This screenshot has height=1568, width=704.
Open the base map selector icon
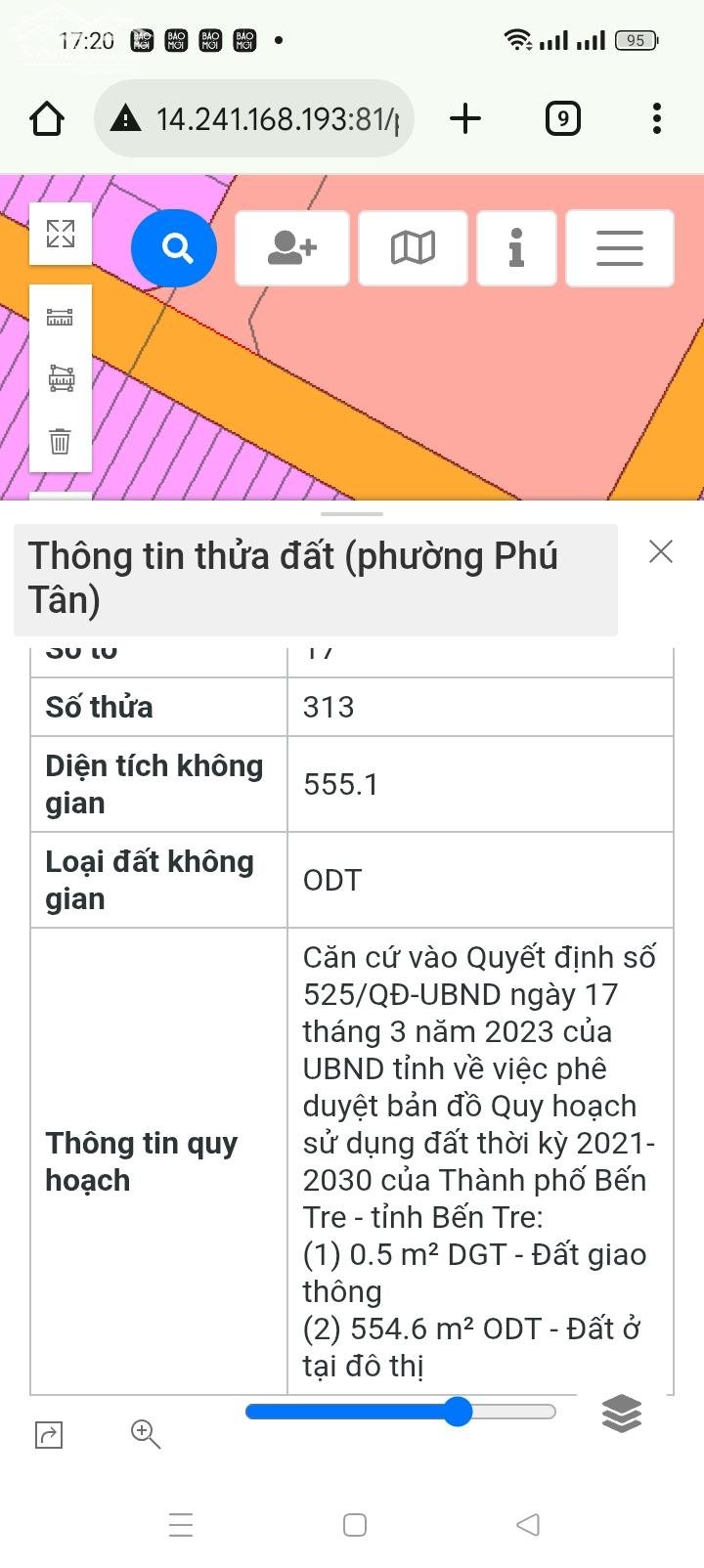point(413,247)
